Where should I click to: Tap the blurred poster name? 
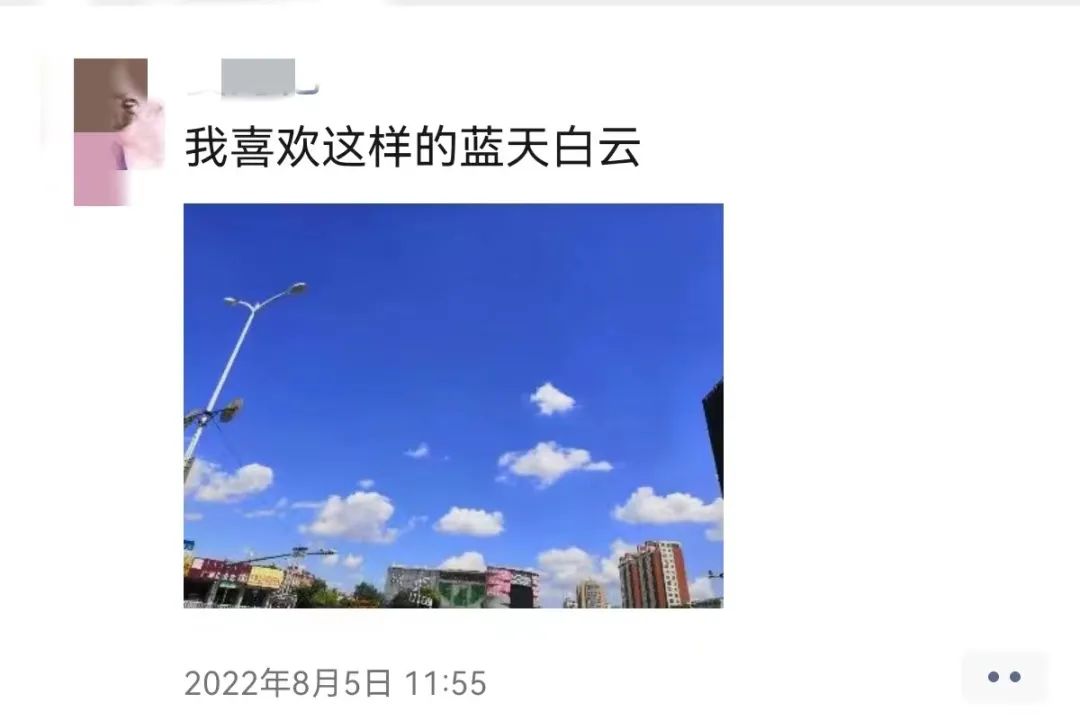pos(256,78)
